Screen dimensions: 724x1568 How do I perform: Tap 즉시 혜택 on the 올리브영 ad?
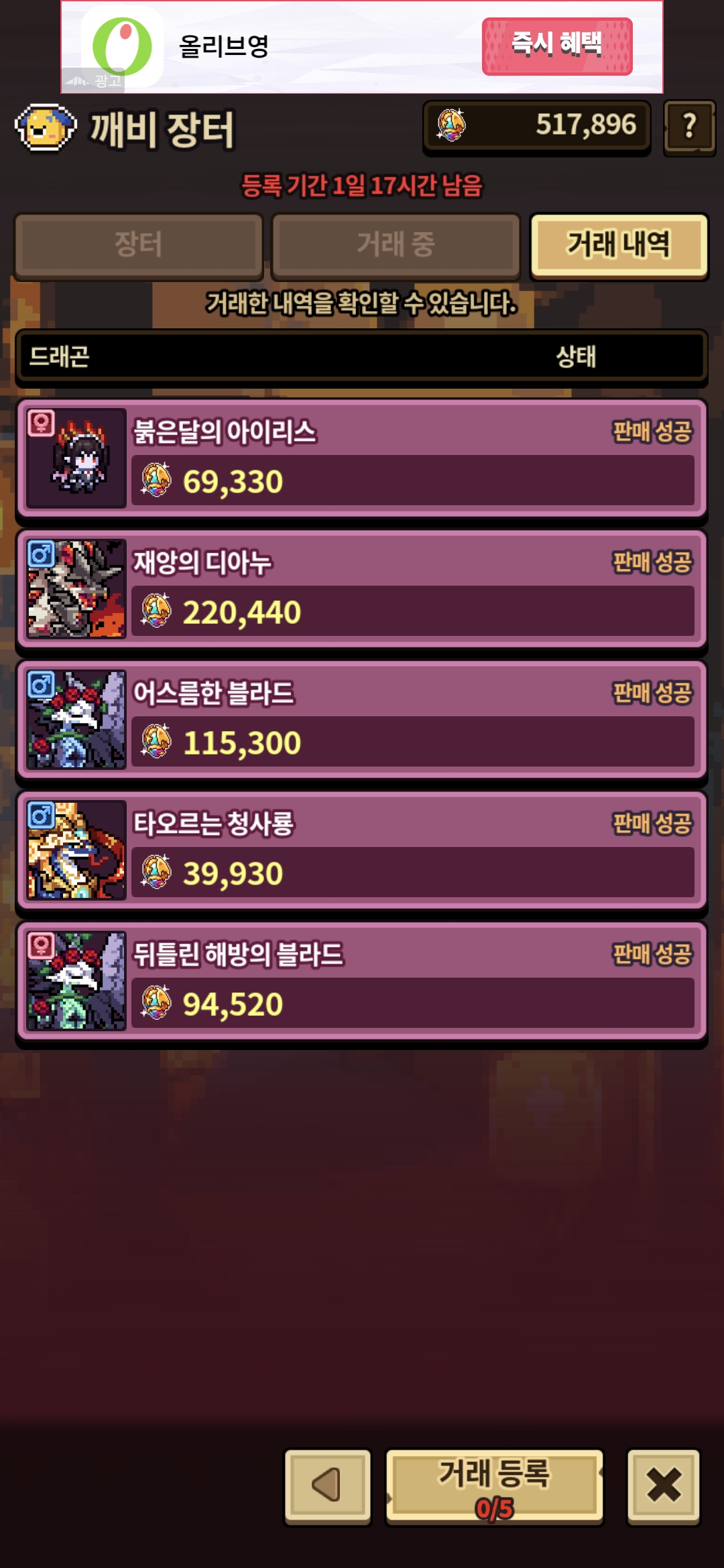556,46
